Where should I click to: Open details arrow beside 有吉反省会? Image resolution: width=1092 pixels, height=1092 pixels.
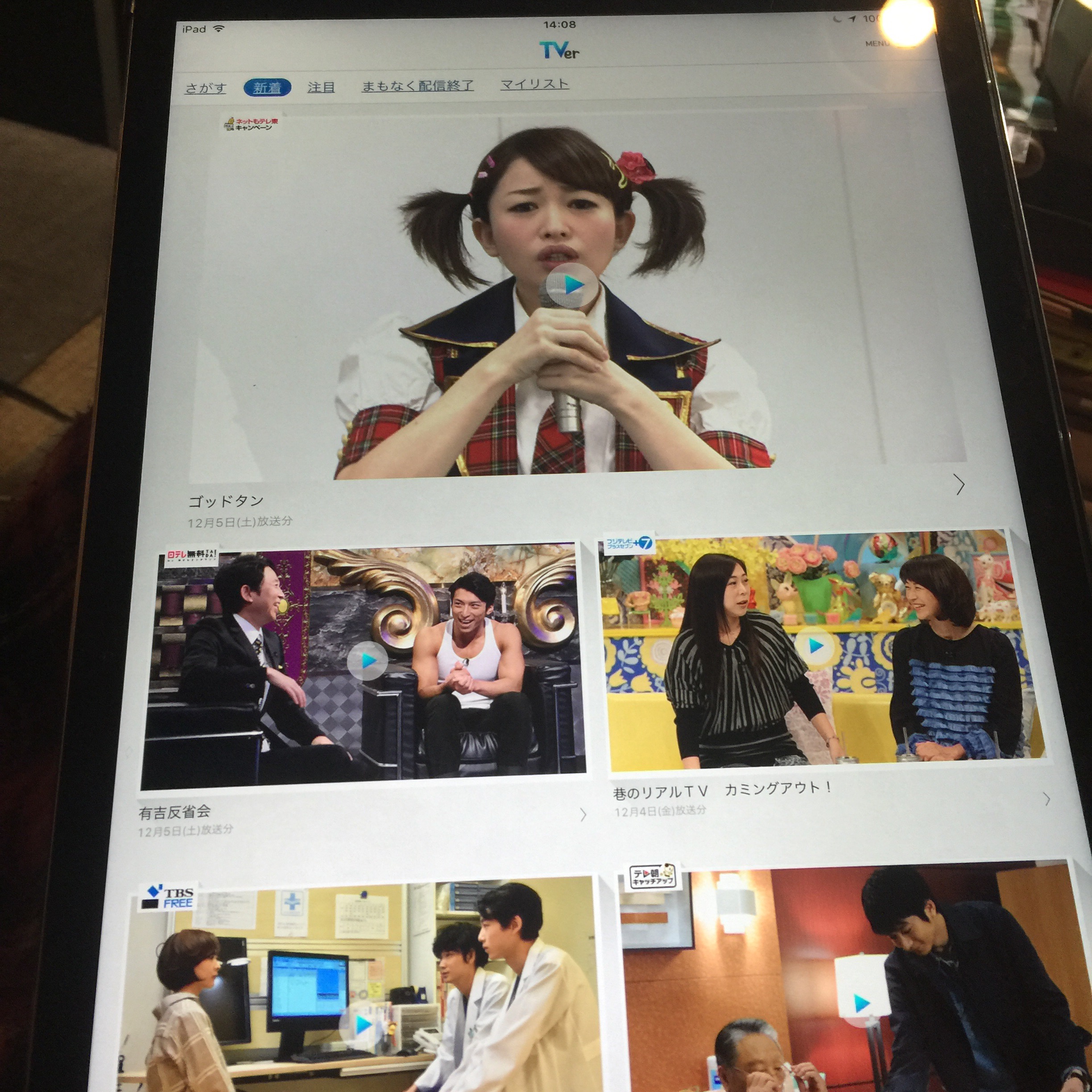pos(583,815)
